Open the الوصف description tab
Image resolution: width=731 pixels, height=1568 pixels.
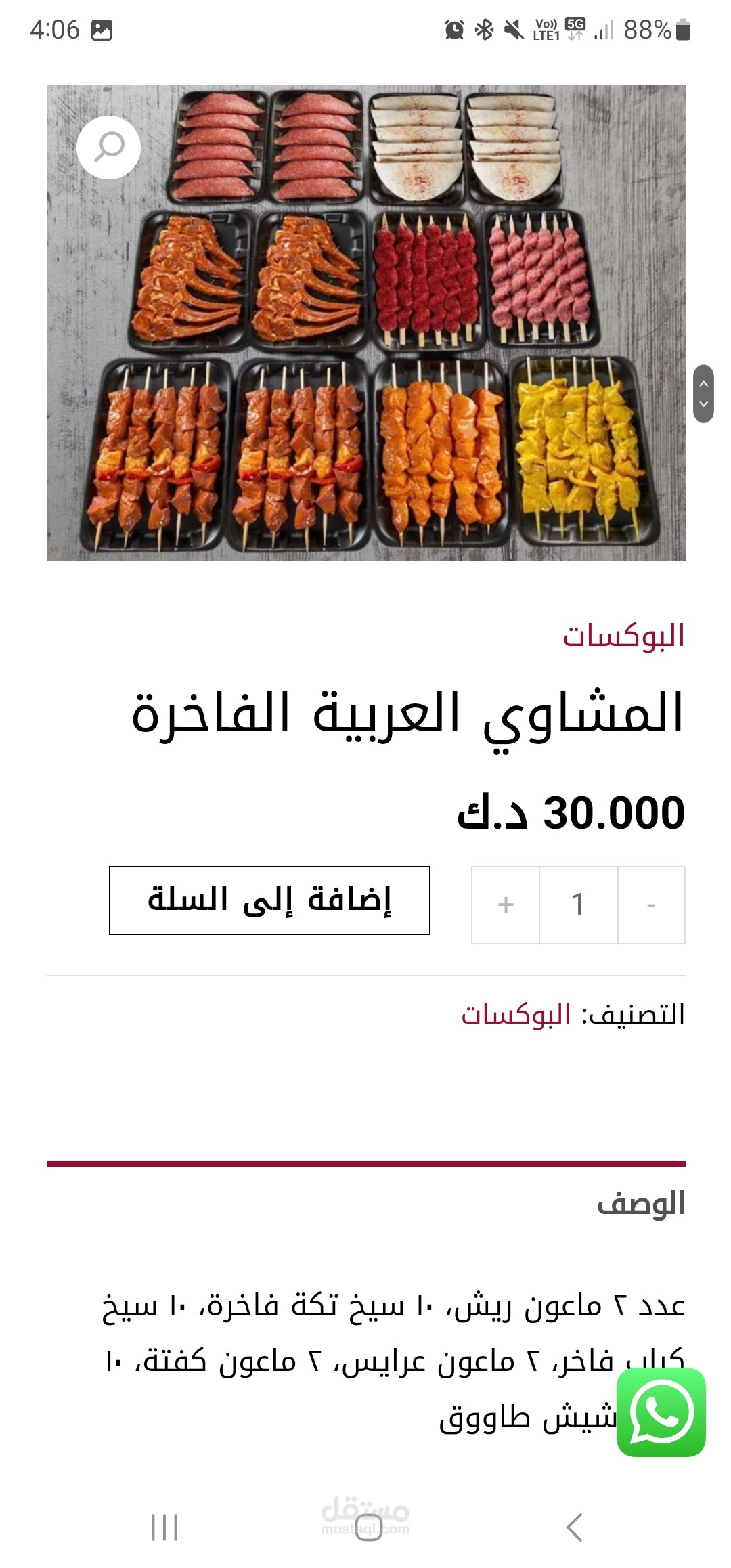[640, 1203]
